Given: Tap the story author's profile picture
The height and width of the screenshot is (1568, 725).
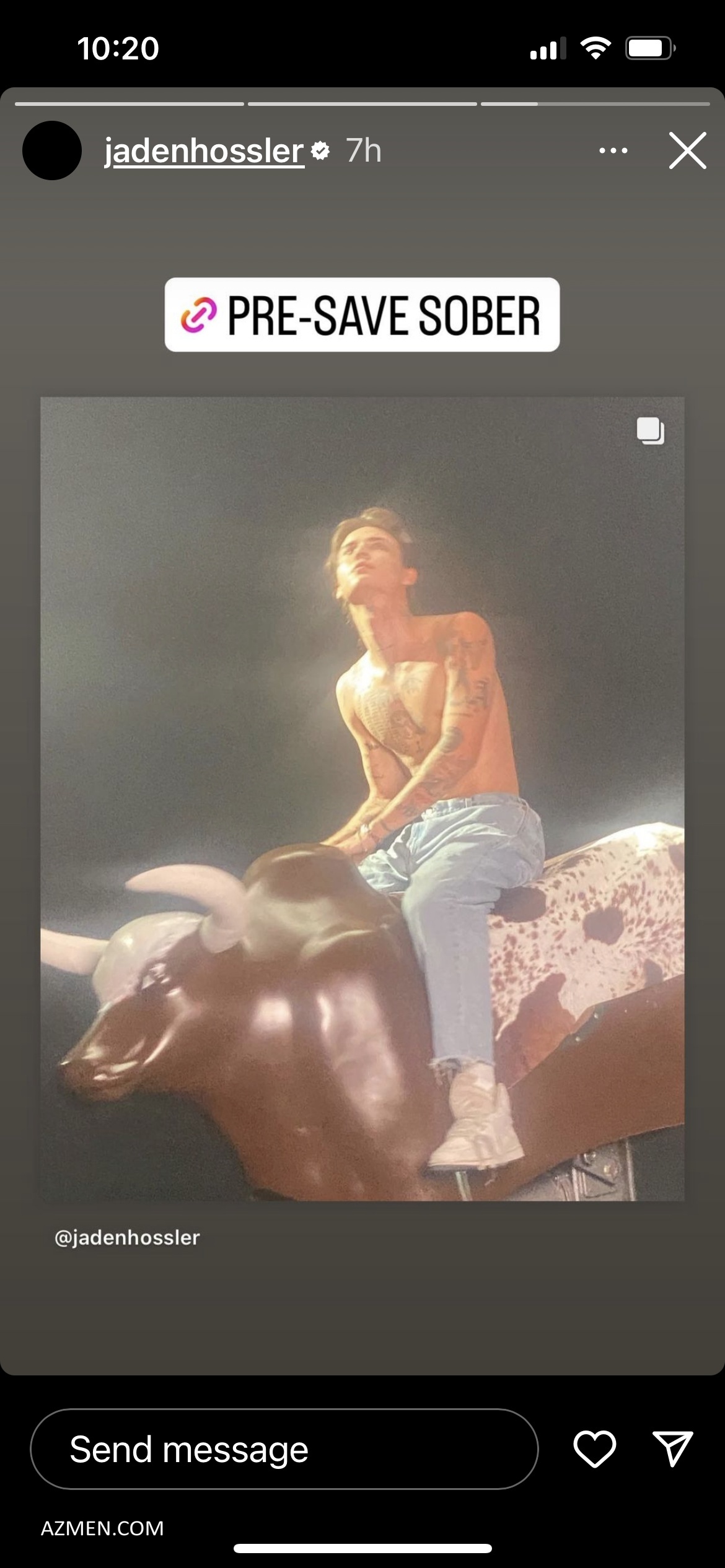Looking at the screenshot, I should point(52,150).
